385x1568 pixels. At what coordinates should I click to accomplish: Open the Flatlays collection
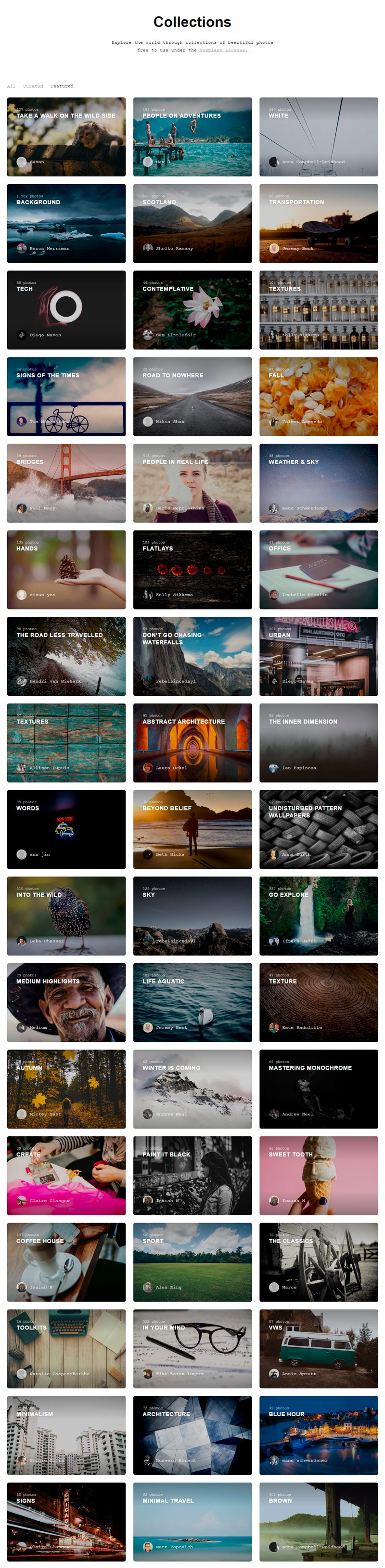[x=192, y=569]
